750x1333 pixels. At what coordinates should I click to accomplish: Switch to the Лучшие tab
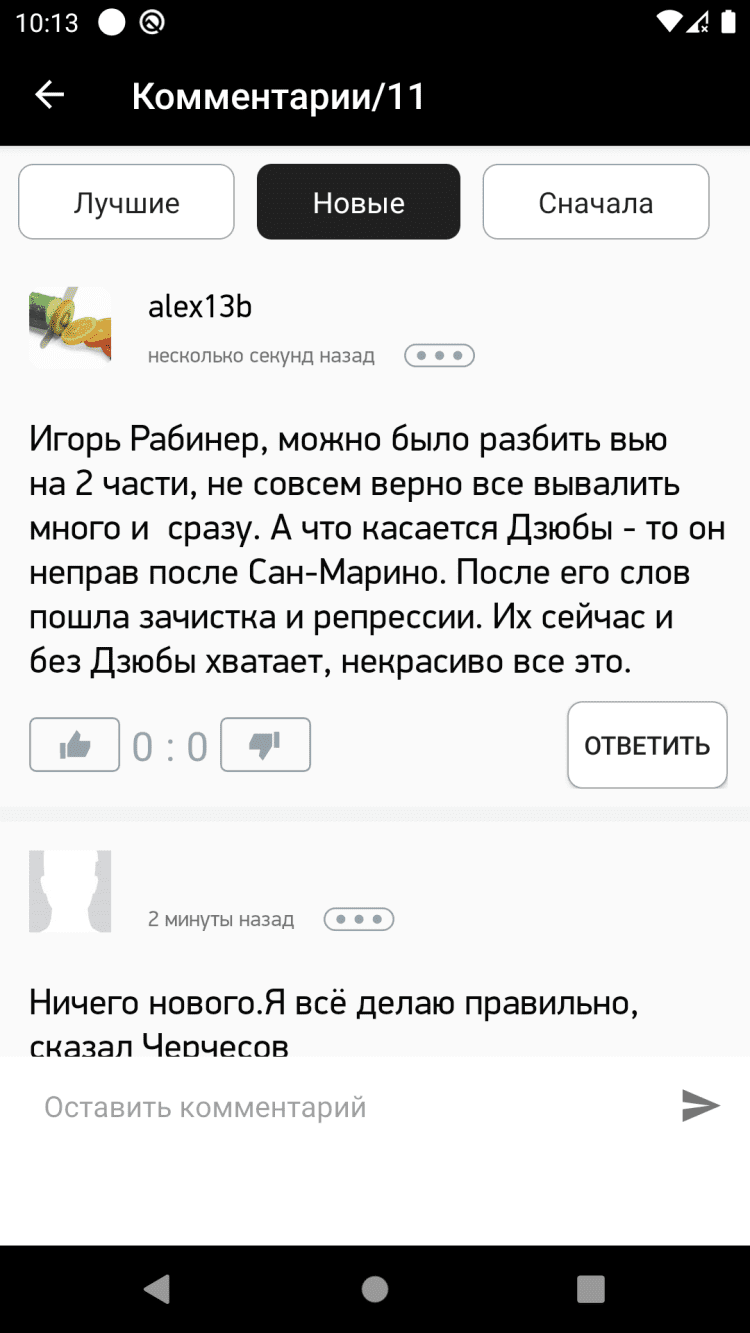pos(126,203)
